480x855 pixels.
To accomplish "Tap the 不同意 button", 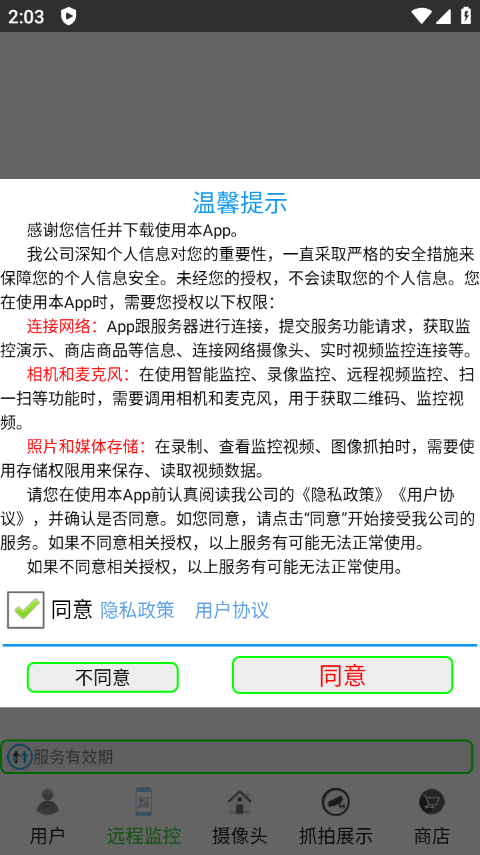I will (103, 677).
